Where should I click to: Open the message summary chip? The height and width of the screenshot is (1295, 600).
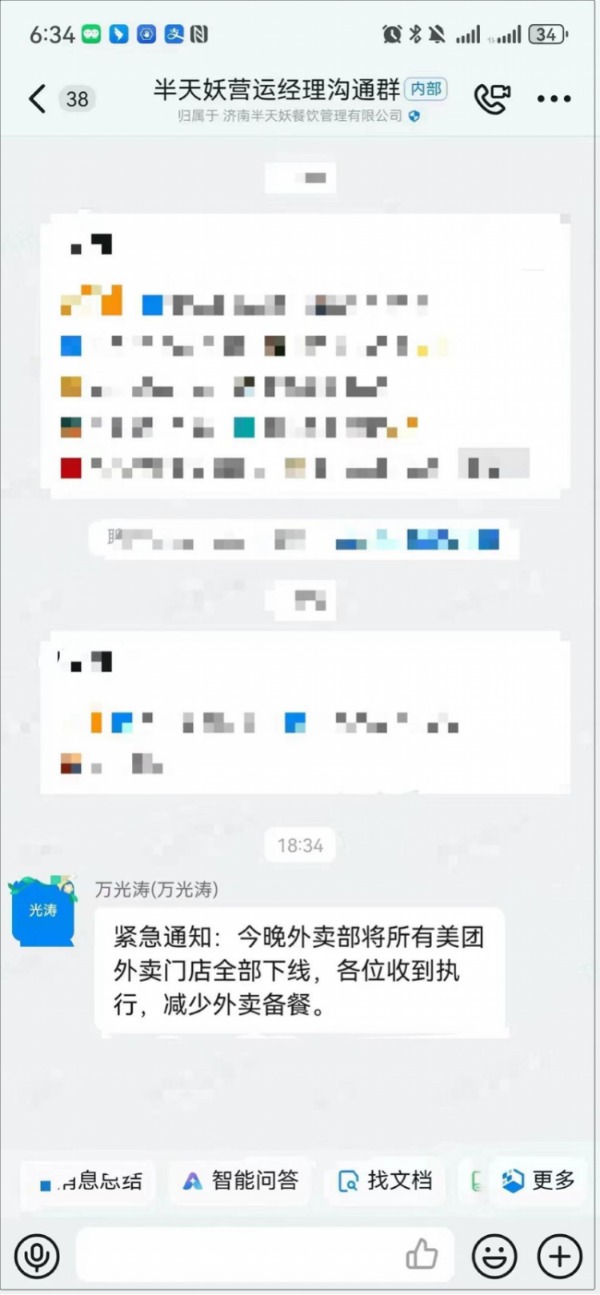[90, 1181]
